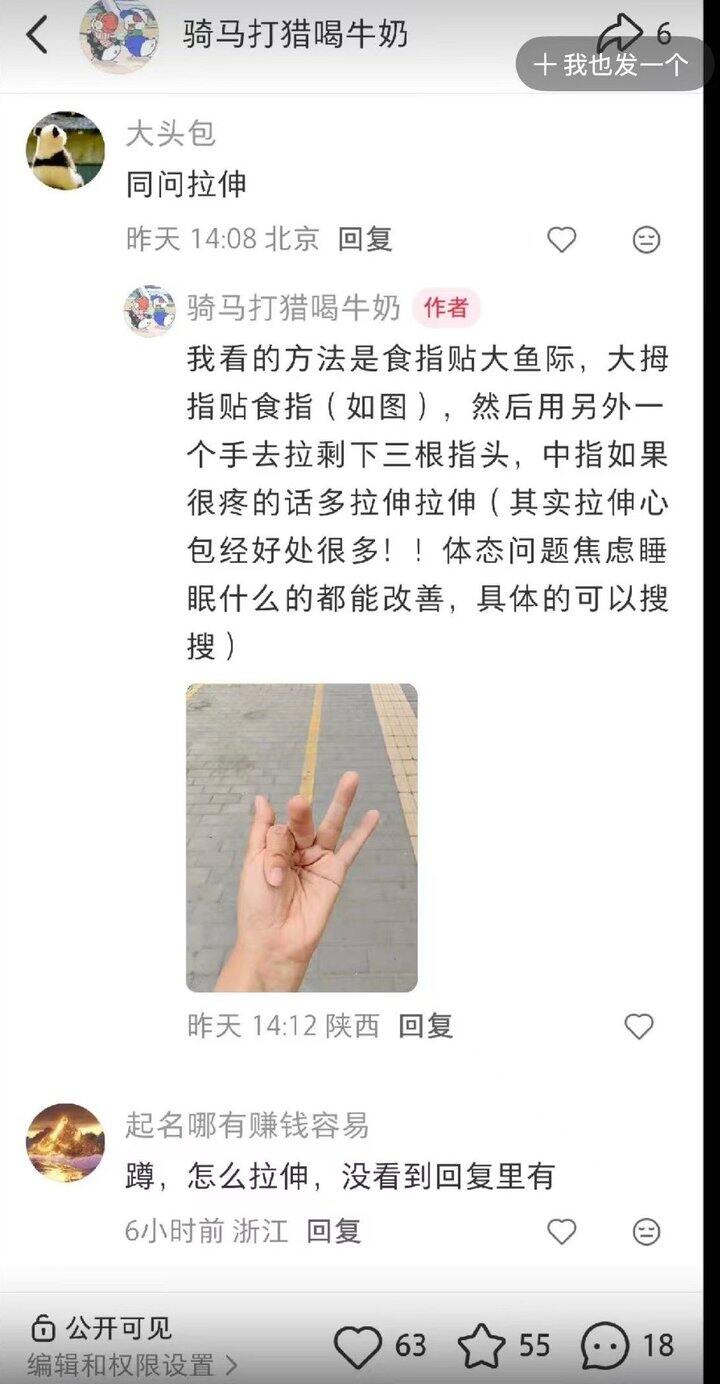Dislike 大头包's comment via face icon
This screenshot has width=720, height=1384.
tap(647, 239)
